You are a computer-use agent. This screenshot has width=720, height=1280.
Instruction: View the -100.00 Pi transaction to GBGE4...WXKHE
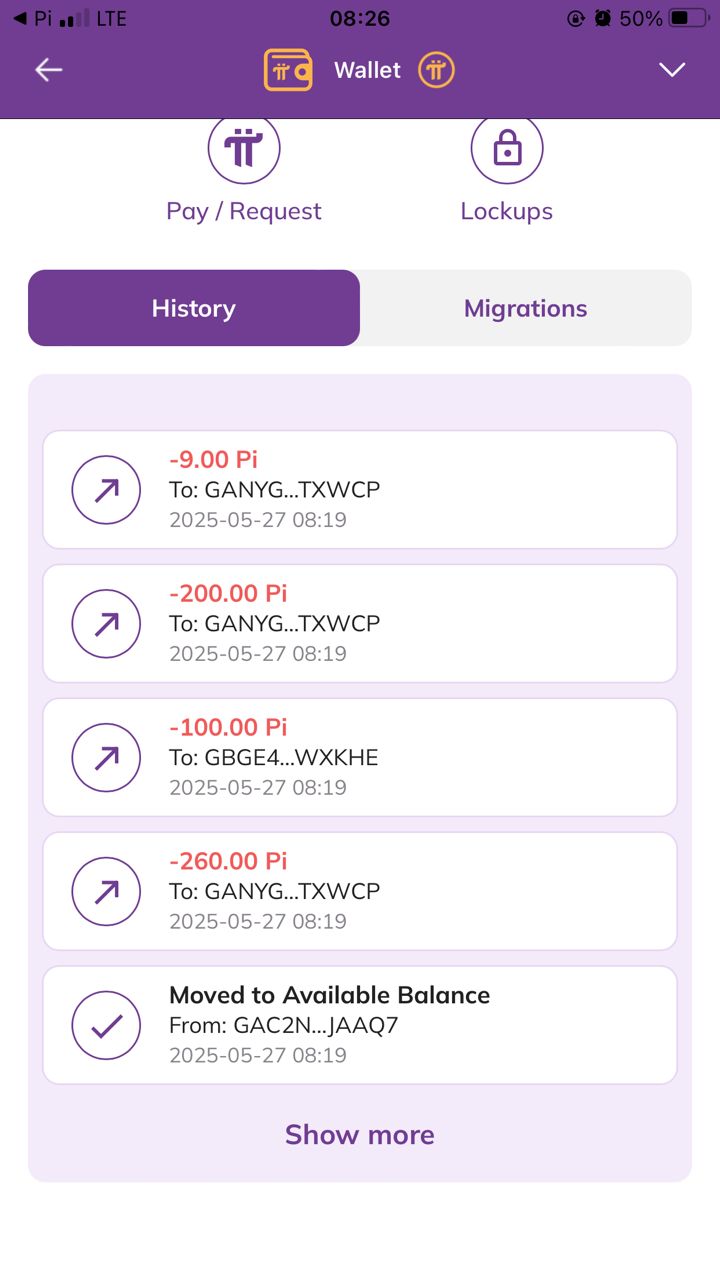(360, 758)
